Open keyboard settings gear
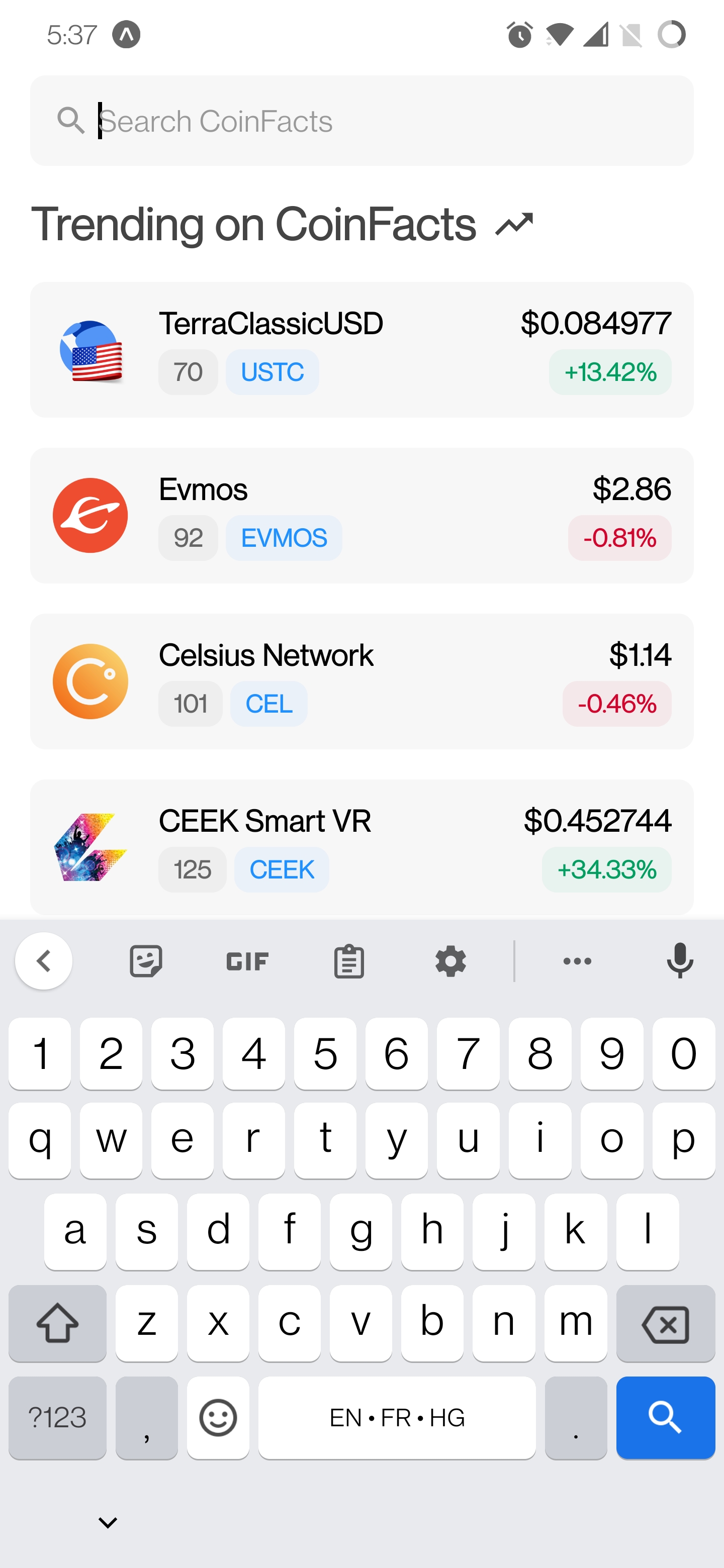 point(450,962)
